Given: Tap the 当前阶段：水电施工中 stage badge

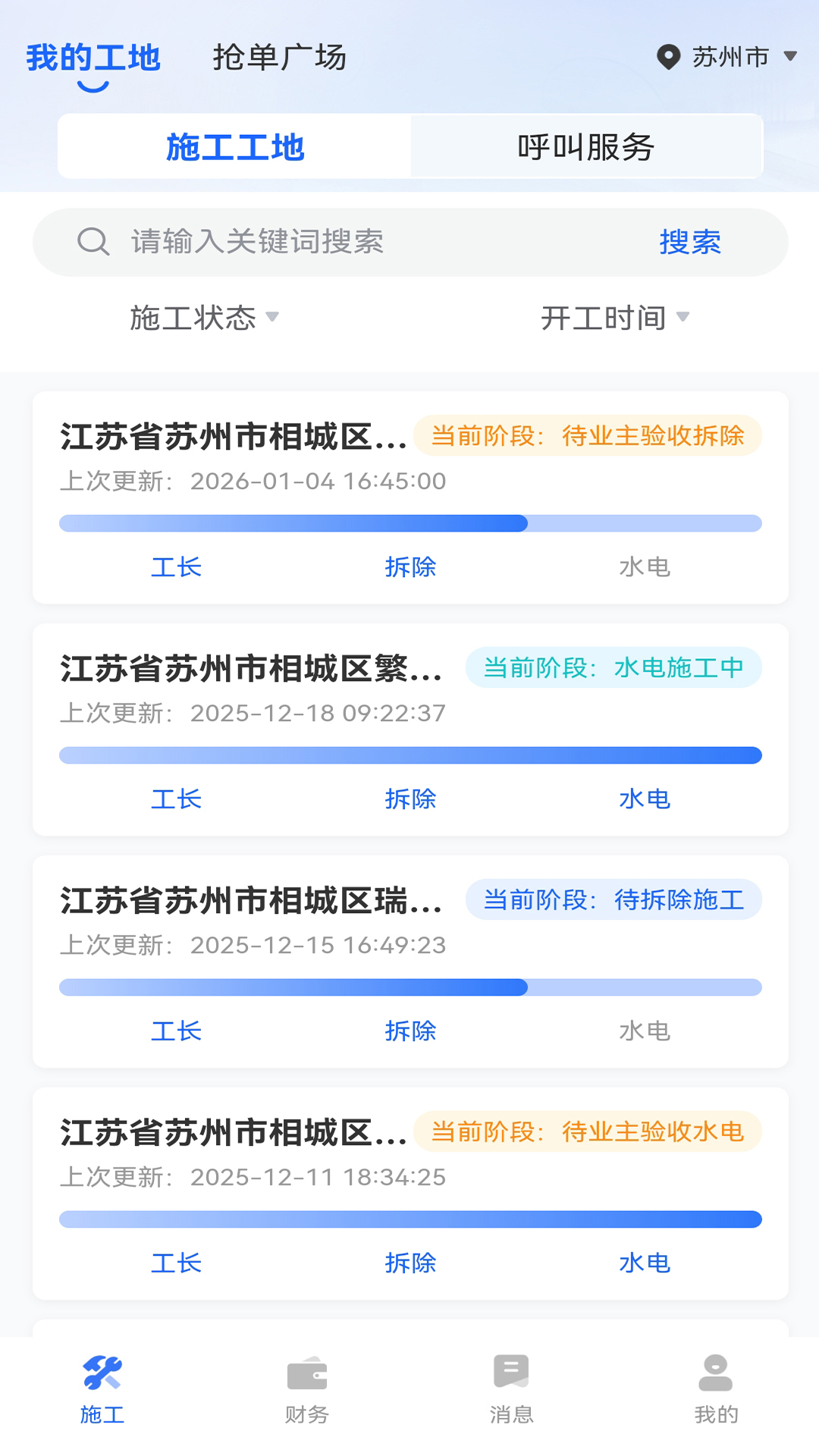Looking at the screenshot, I should 611,667.
